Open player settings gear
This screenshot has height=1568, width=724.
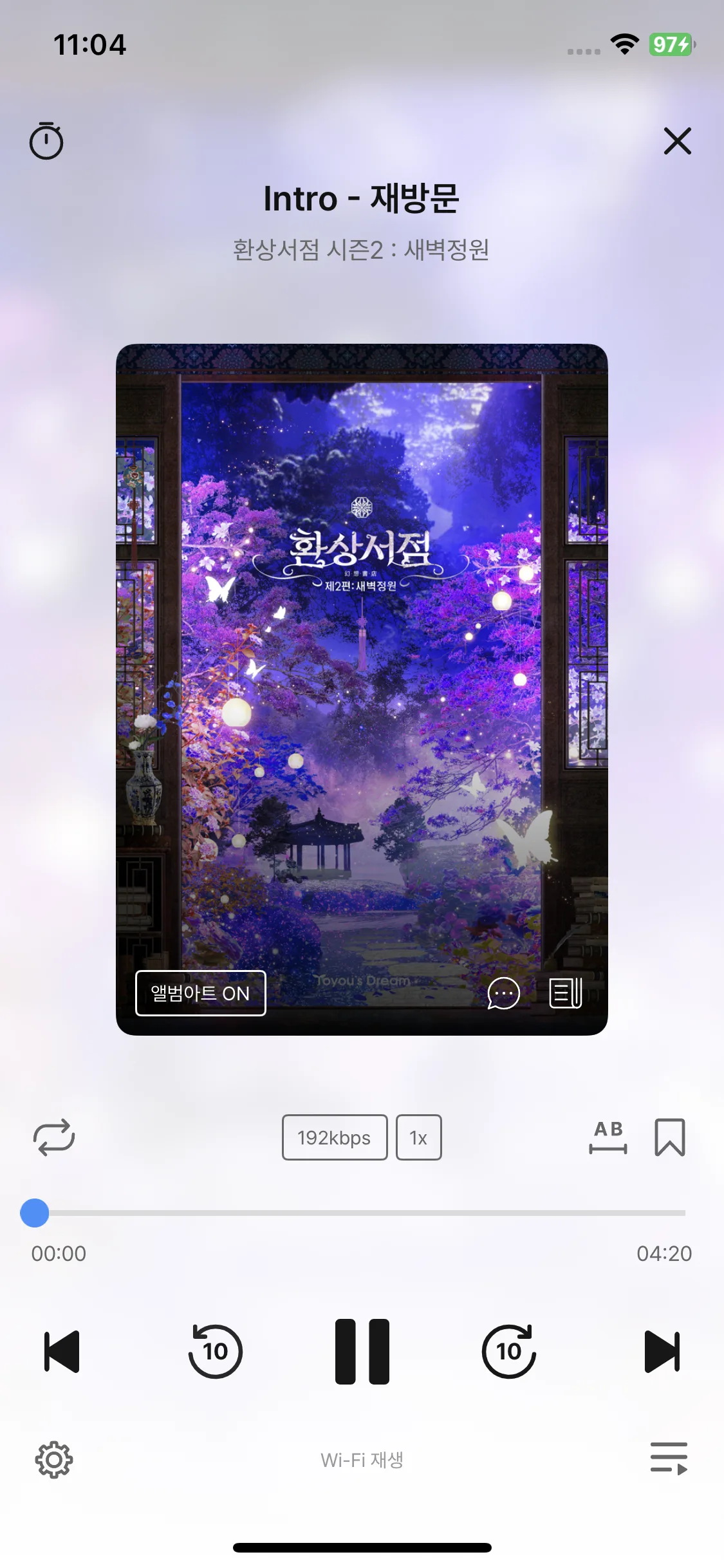[x=54, y=1460]
